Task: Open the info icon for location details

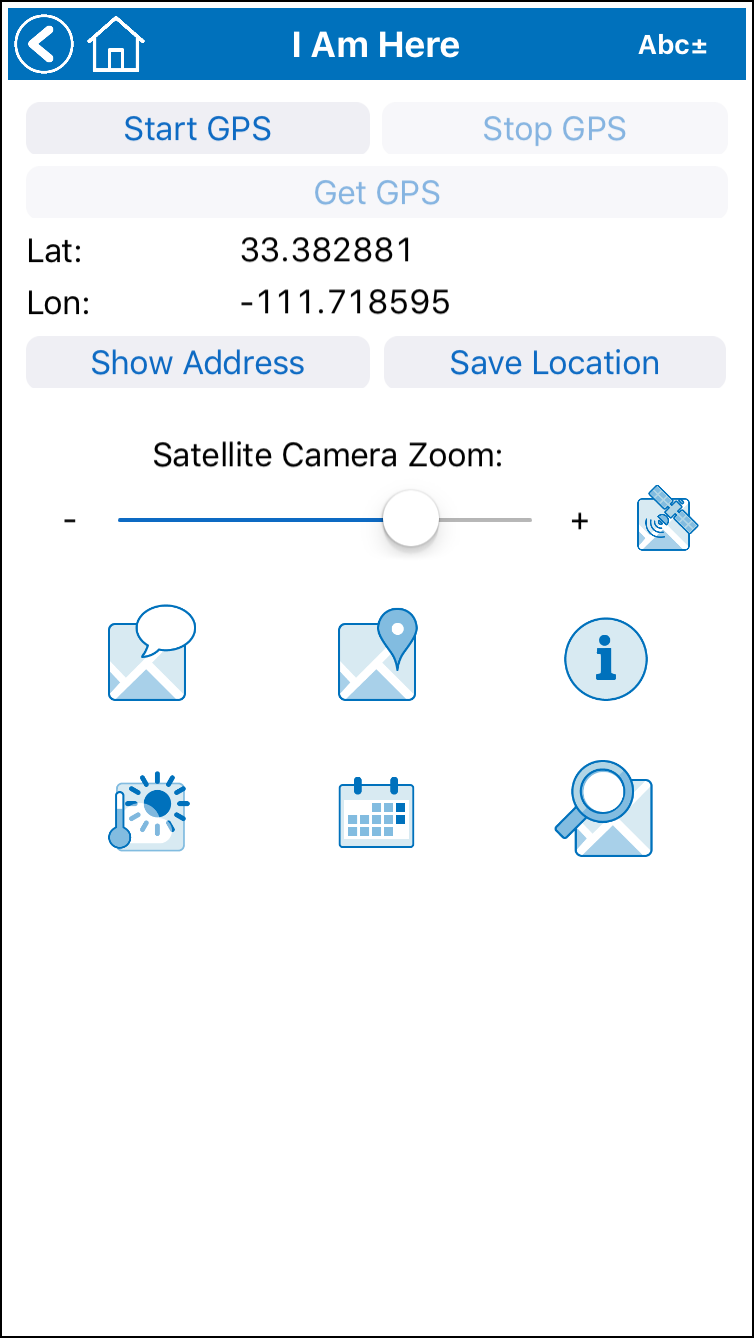Action: [x=605, y=657]
